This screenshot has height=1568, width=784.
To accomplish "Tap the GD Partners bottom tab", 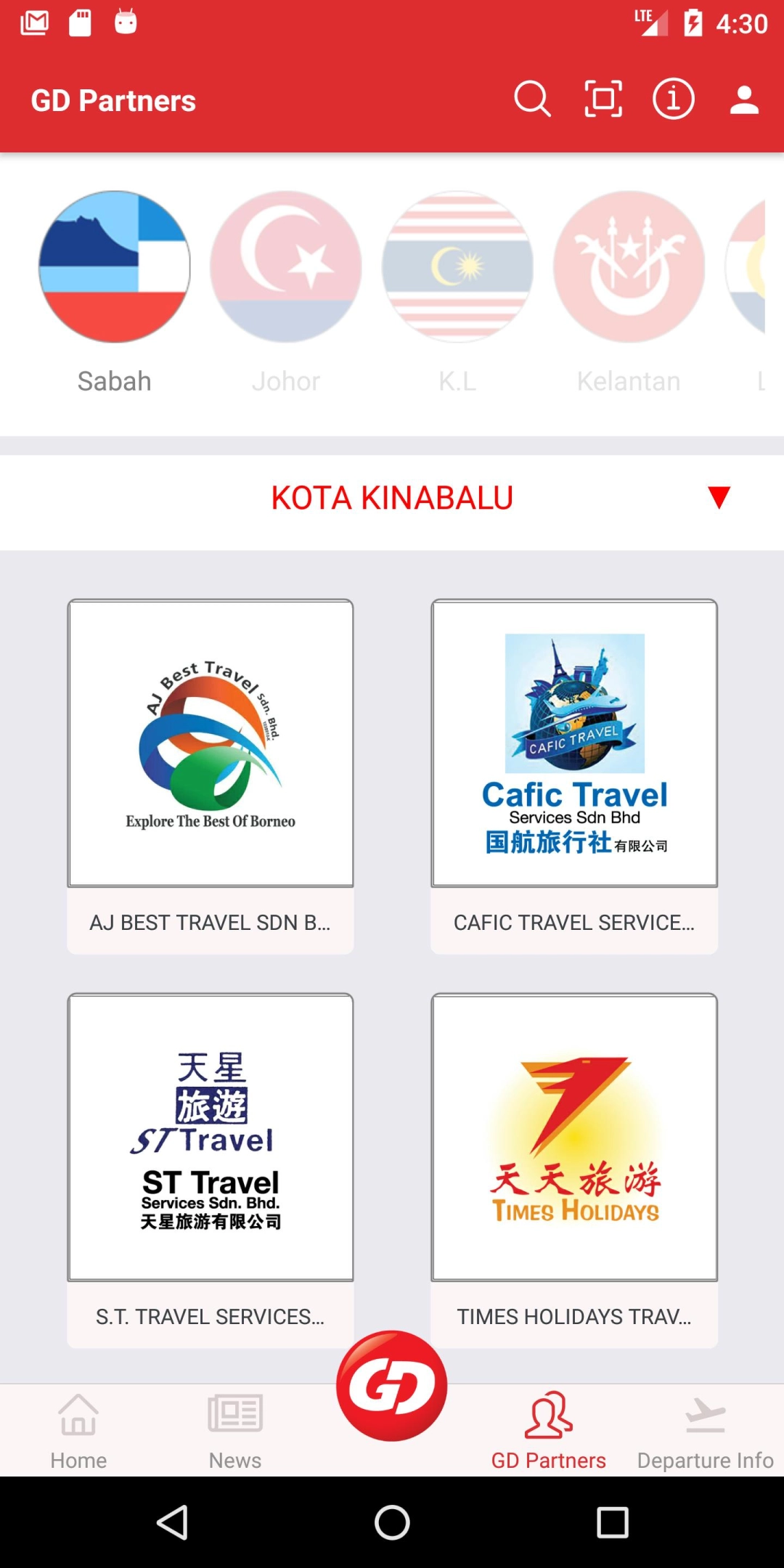I will (549, 1431).
